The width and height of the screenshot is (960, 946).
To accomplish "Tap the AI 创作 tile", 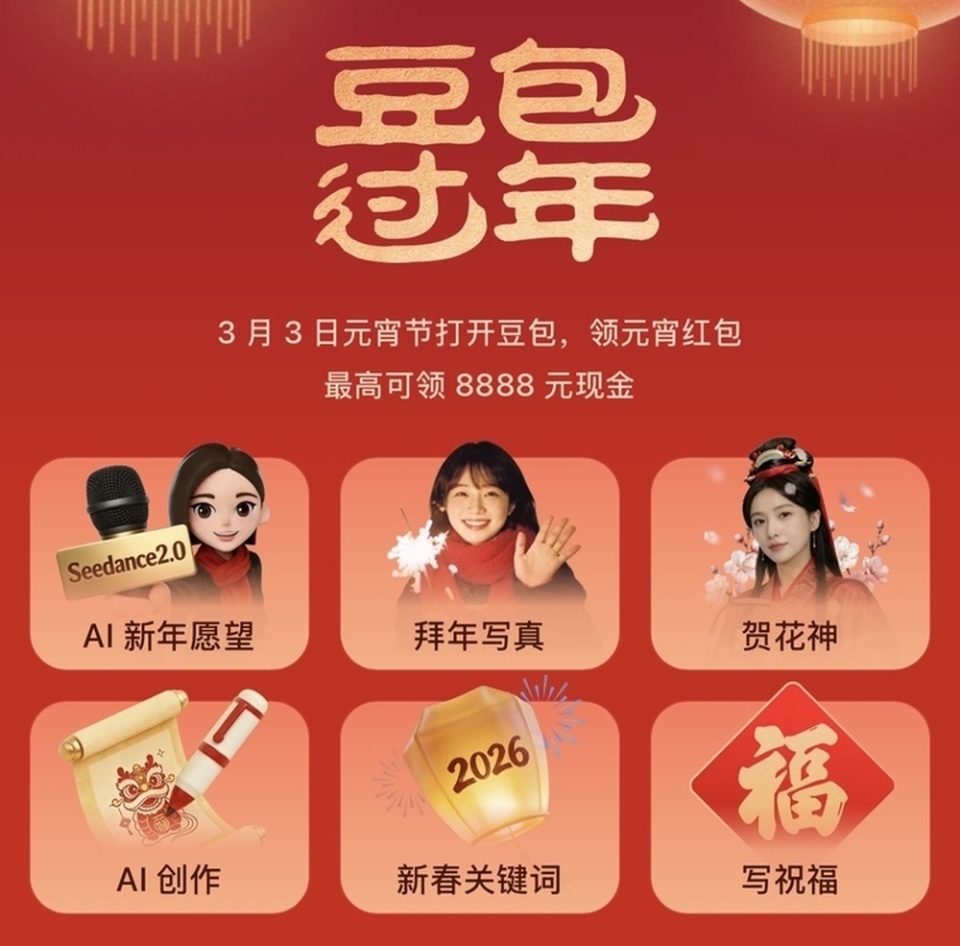I will pyautogui.click(x=170, y=807).
